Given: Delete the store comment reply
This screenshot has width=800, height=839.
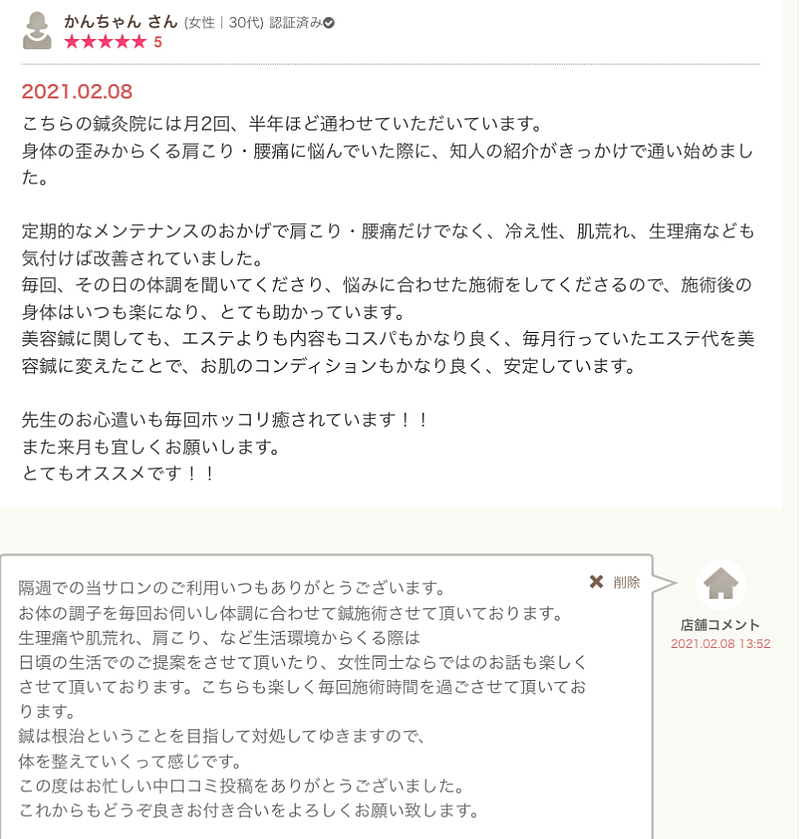Looking at the screenshot, I should click(x=615, y=582).
